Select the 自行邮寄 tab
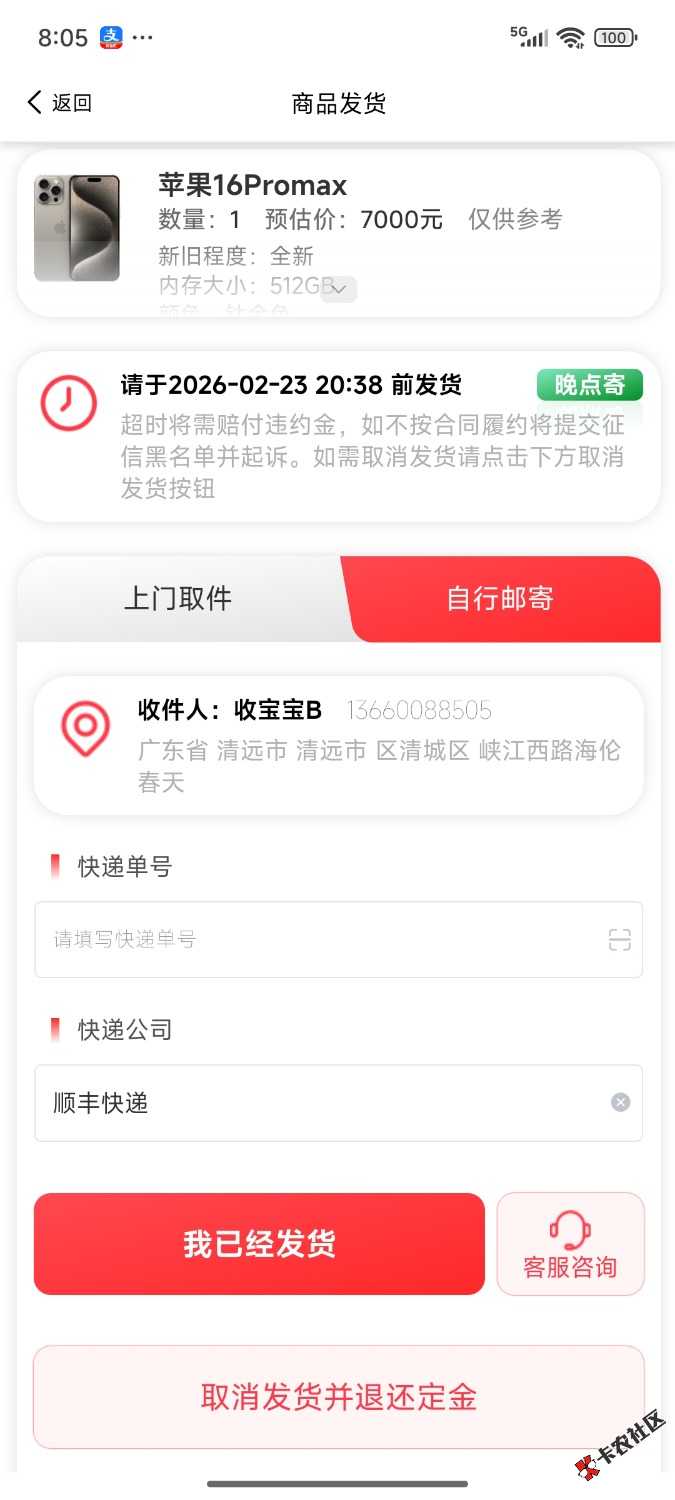This screenshot has height=1500, width=675. pyautogui.click(x=500, y=599)
